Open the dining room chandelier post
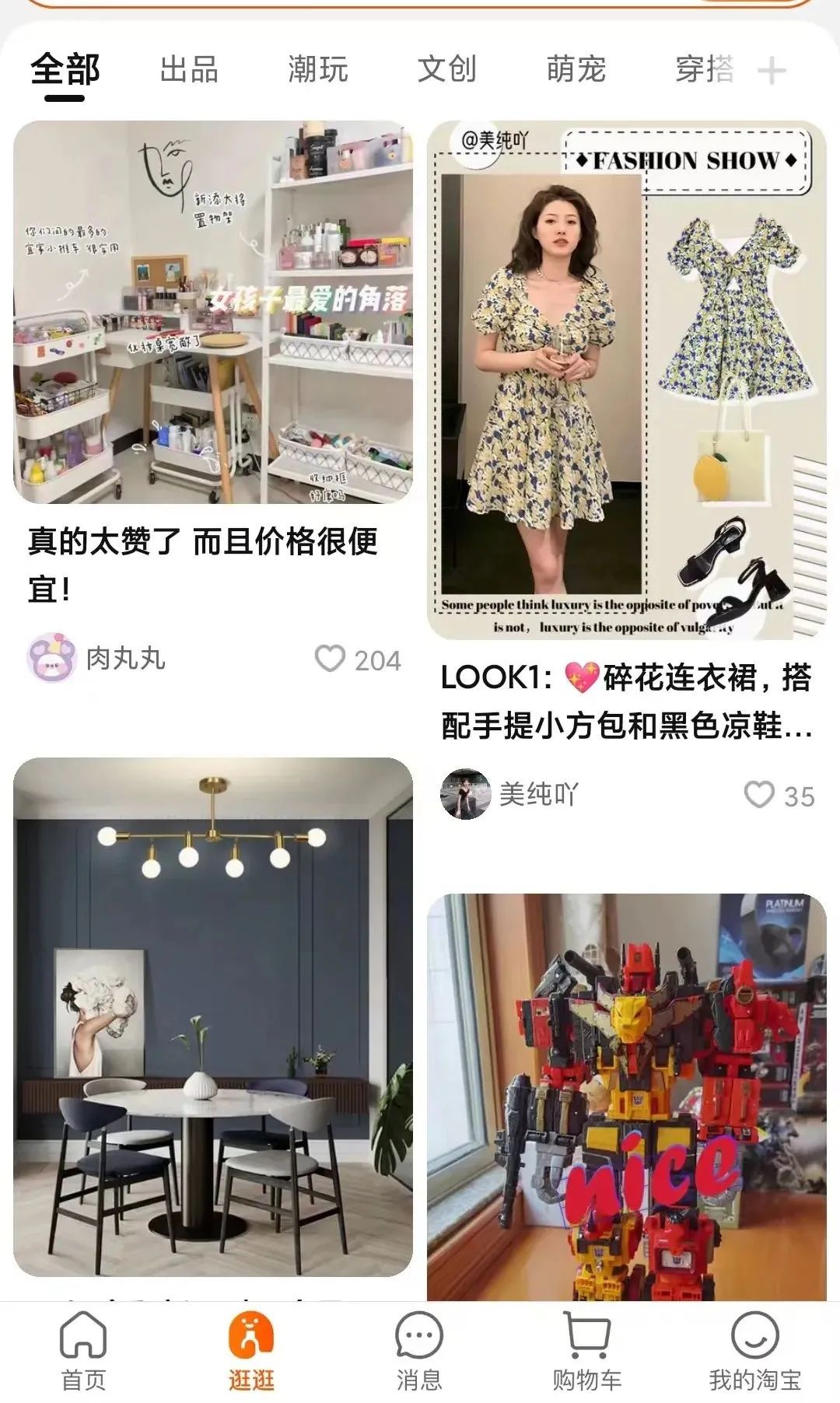Image resolution: width=840 pixels, height=1403 pixels. coord(213,1017)
